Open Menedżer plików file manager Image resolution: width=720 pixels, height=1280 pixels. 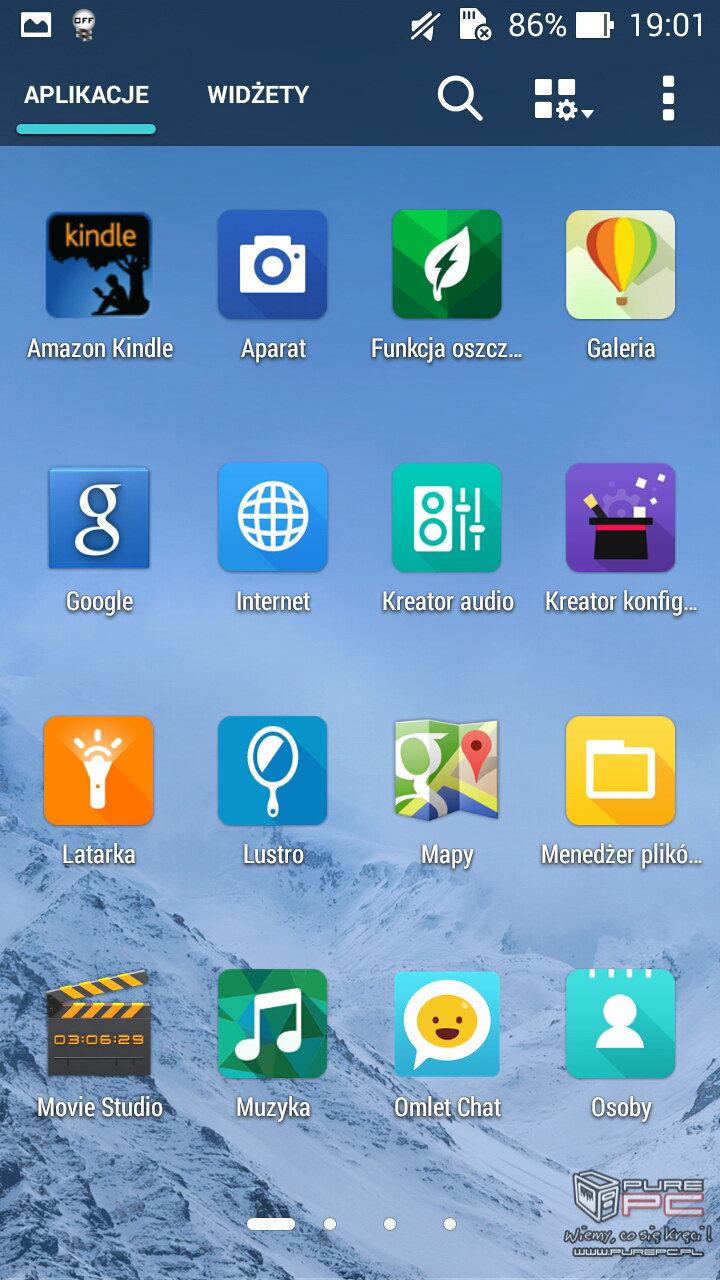(620, 771)
